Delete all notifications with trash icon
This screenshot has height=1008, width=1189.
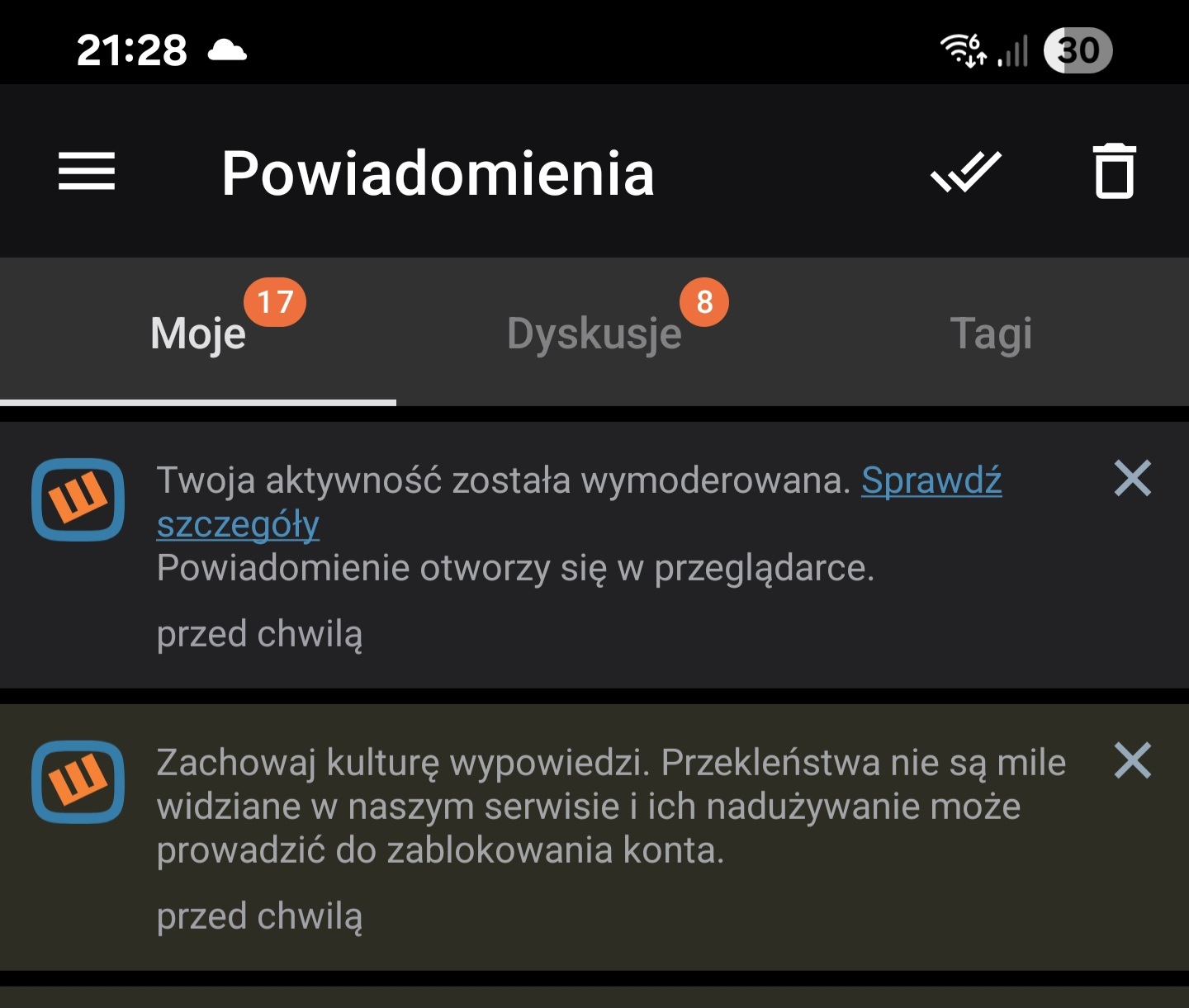1114,172
